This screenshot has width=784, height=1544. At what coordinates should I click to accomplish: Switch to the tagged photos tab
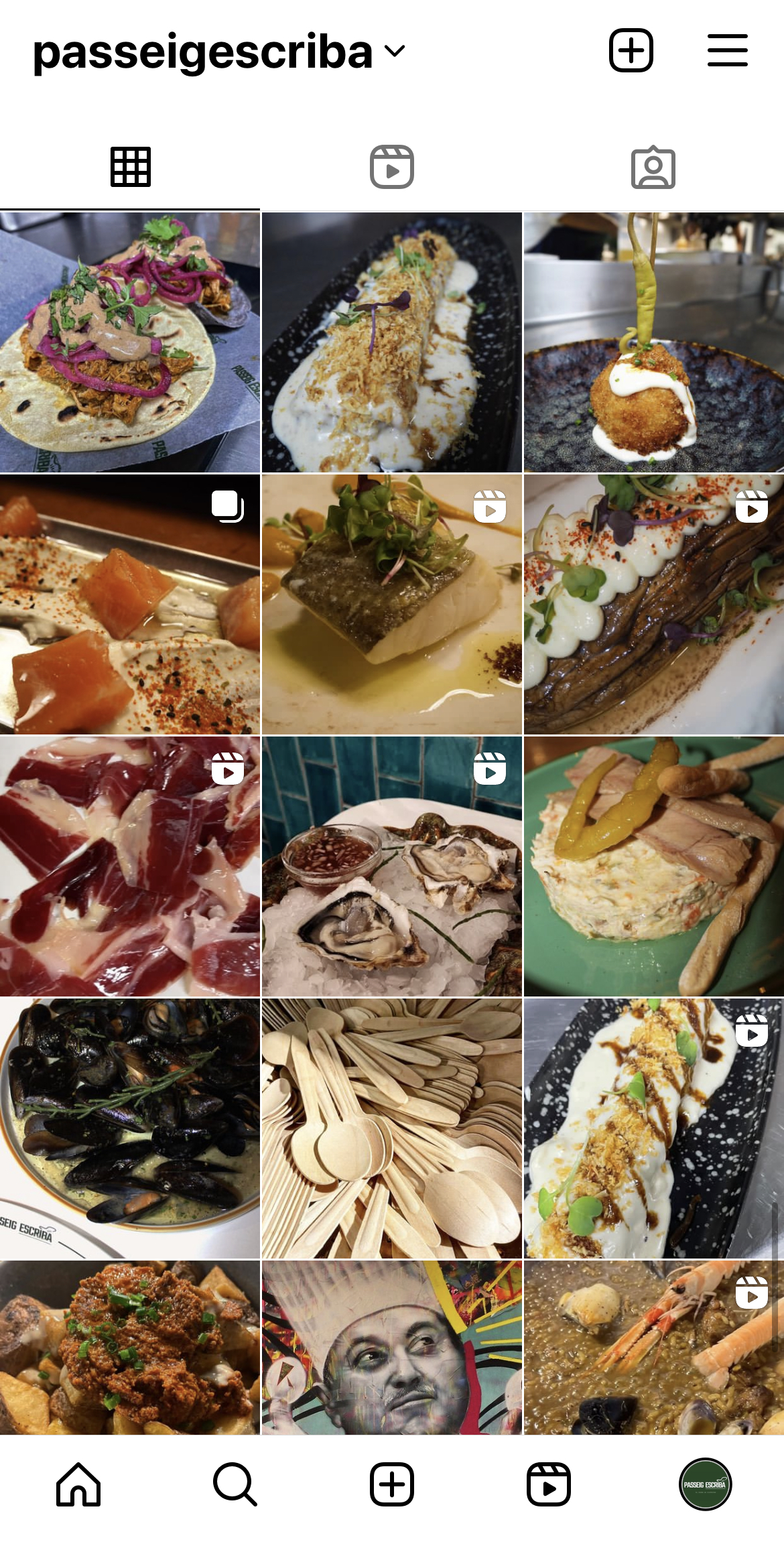[653, 167]
